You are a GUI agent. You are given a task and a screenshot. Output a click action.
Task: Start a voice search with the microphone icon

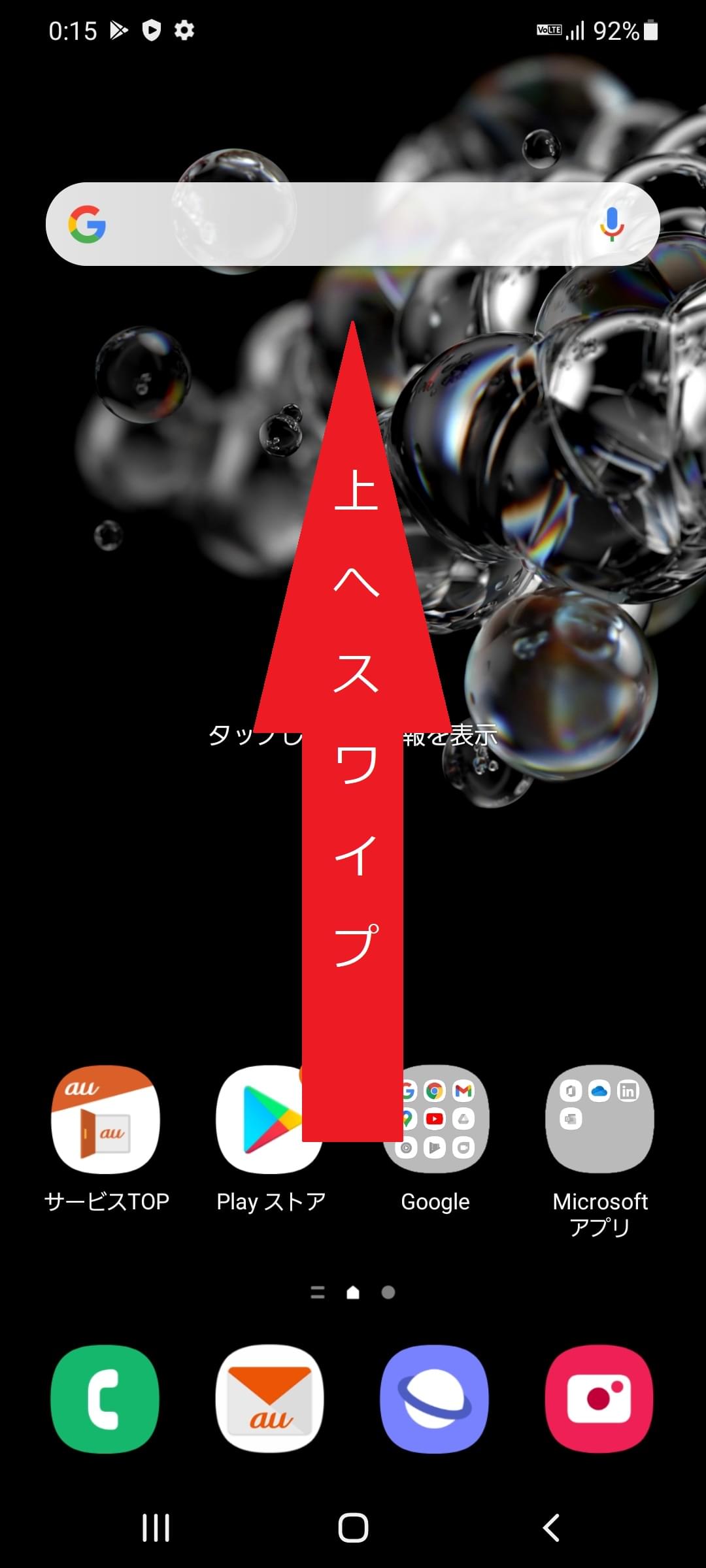tap(611, 224)
